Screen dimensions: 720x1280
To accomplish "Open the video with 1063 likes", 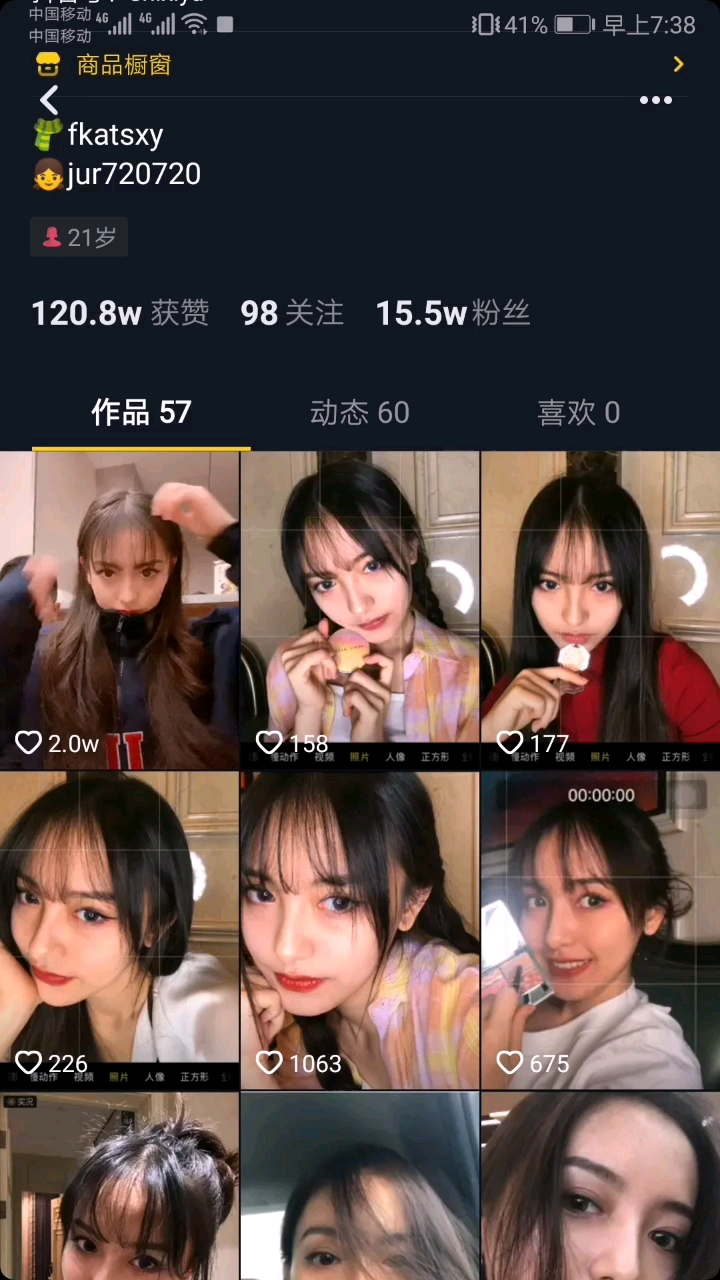I will pyautogui.click(x=360, y=930).
